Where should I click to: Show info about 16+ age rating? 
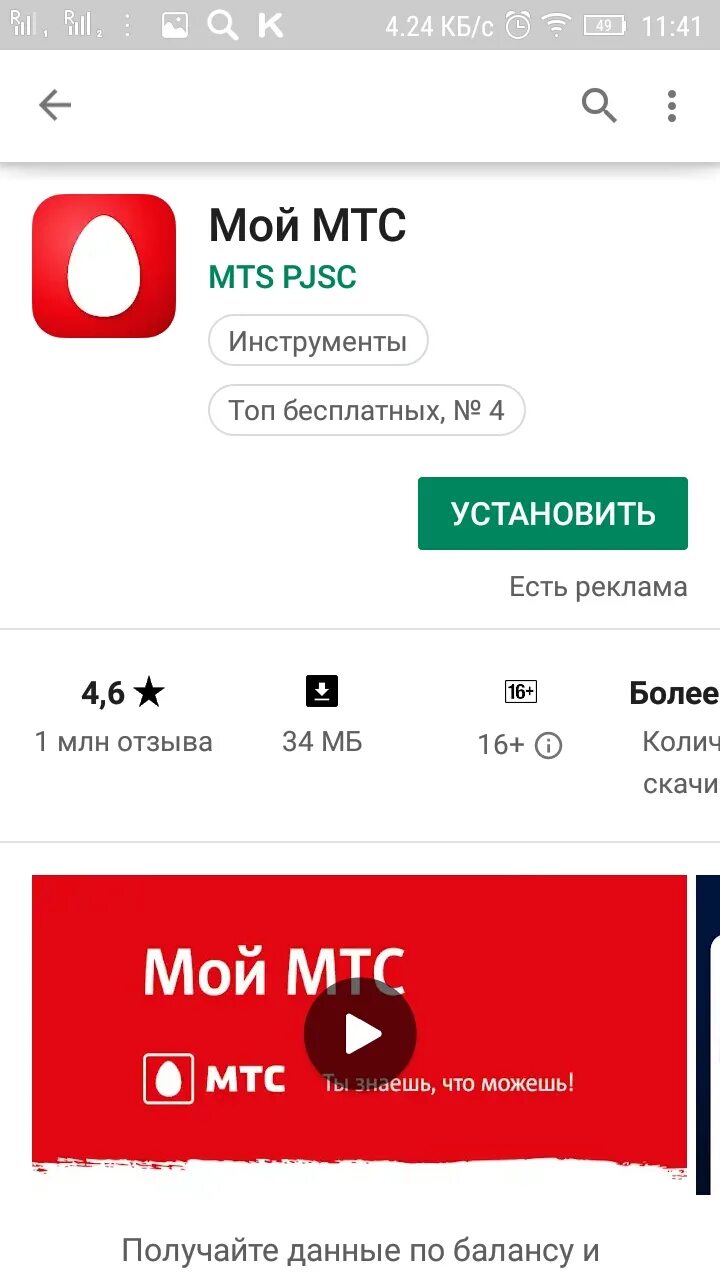548,745
